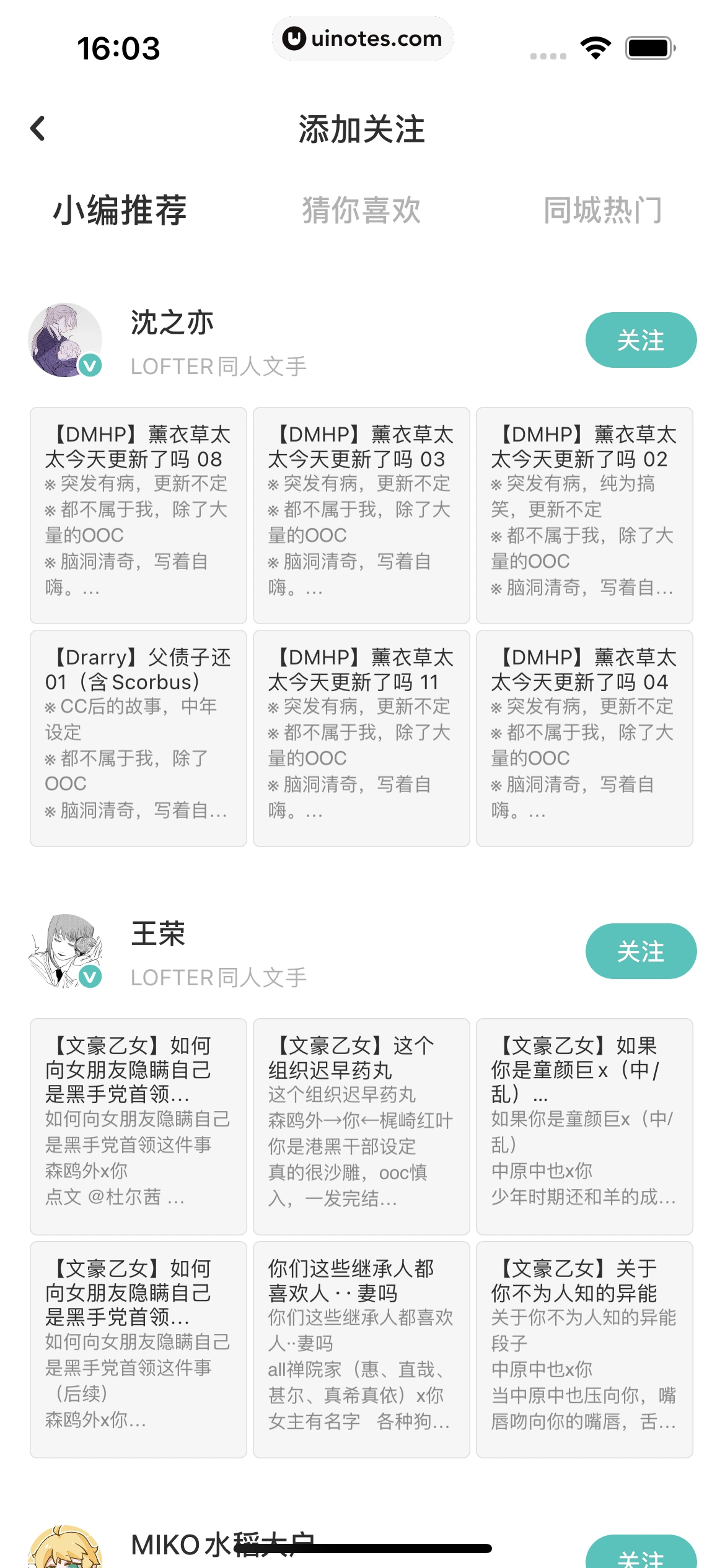Open post 【DMHP】薰衣草太太今天更新了吗 08

[x=138, y=514]
